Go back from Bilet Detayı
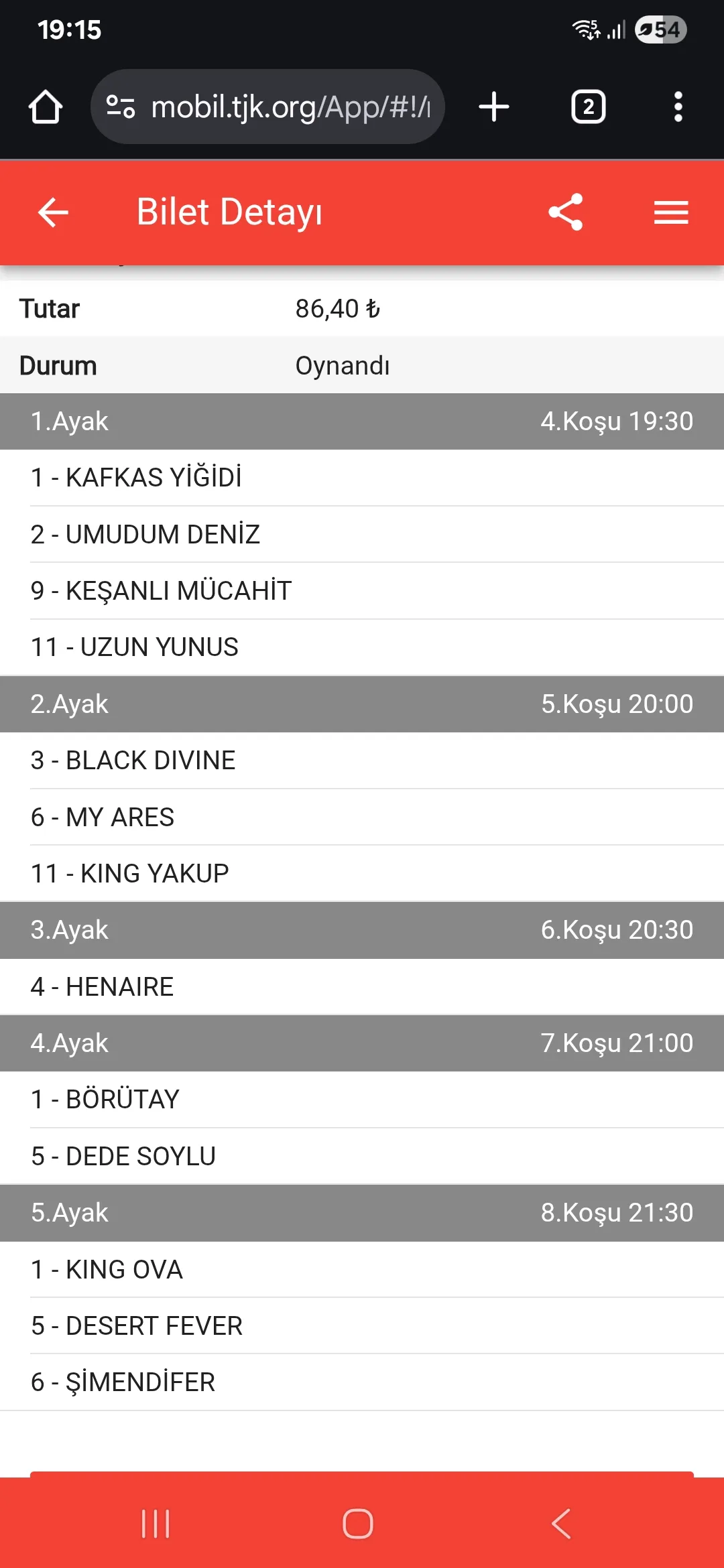724x1568 pixels. [53, 212]
